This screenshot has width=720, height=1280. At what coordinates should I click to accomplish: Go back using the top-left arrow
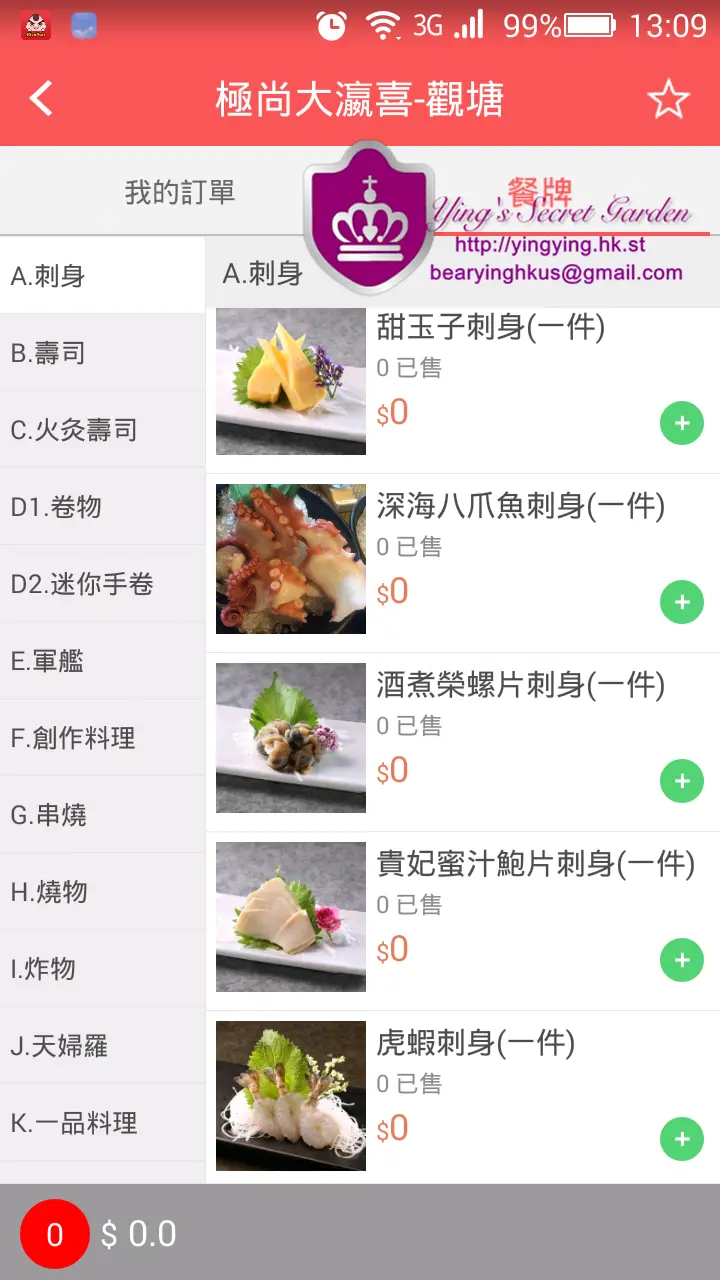(x=41, y=99)
